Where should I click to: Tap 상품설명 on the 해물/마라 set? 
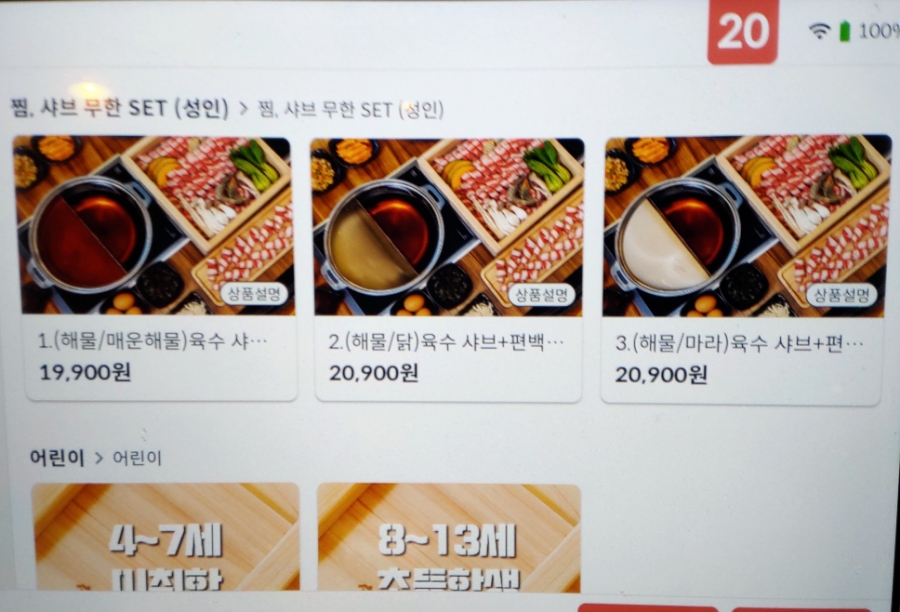tap(842, 294)
